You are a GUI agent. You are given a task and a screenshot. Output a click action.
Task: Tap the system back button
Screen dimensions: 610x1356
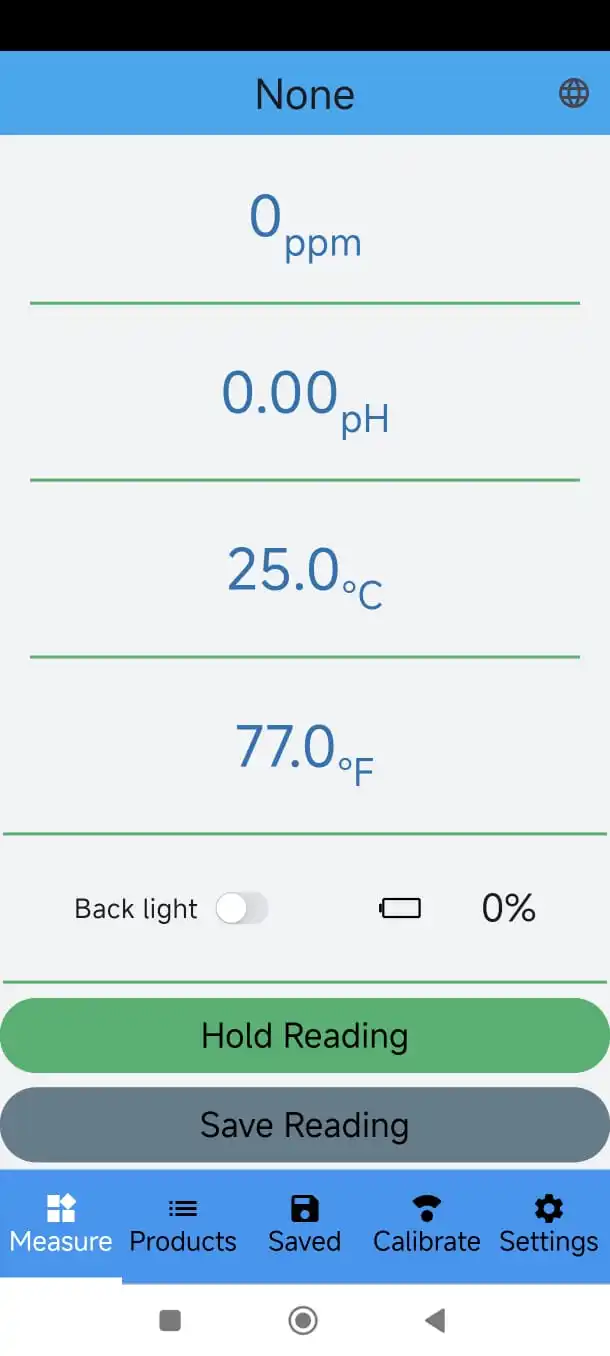pos(435,1321)
